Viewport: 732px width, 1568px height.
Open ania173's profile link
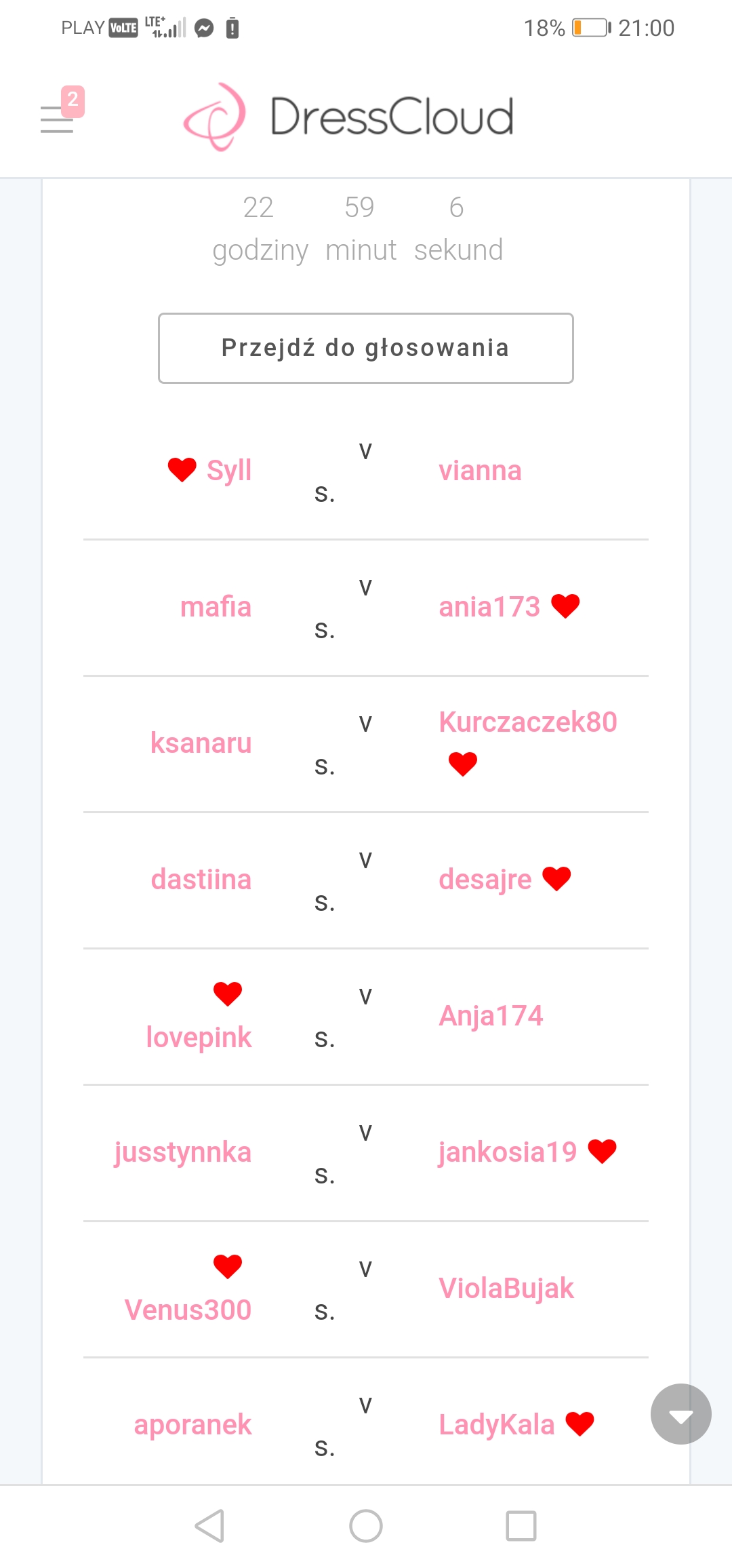pos(489,607)
